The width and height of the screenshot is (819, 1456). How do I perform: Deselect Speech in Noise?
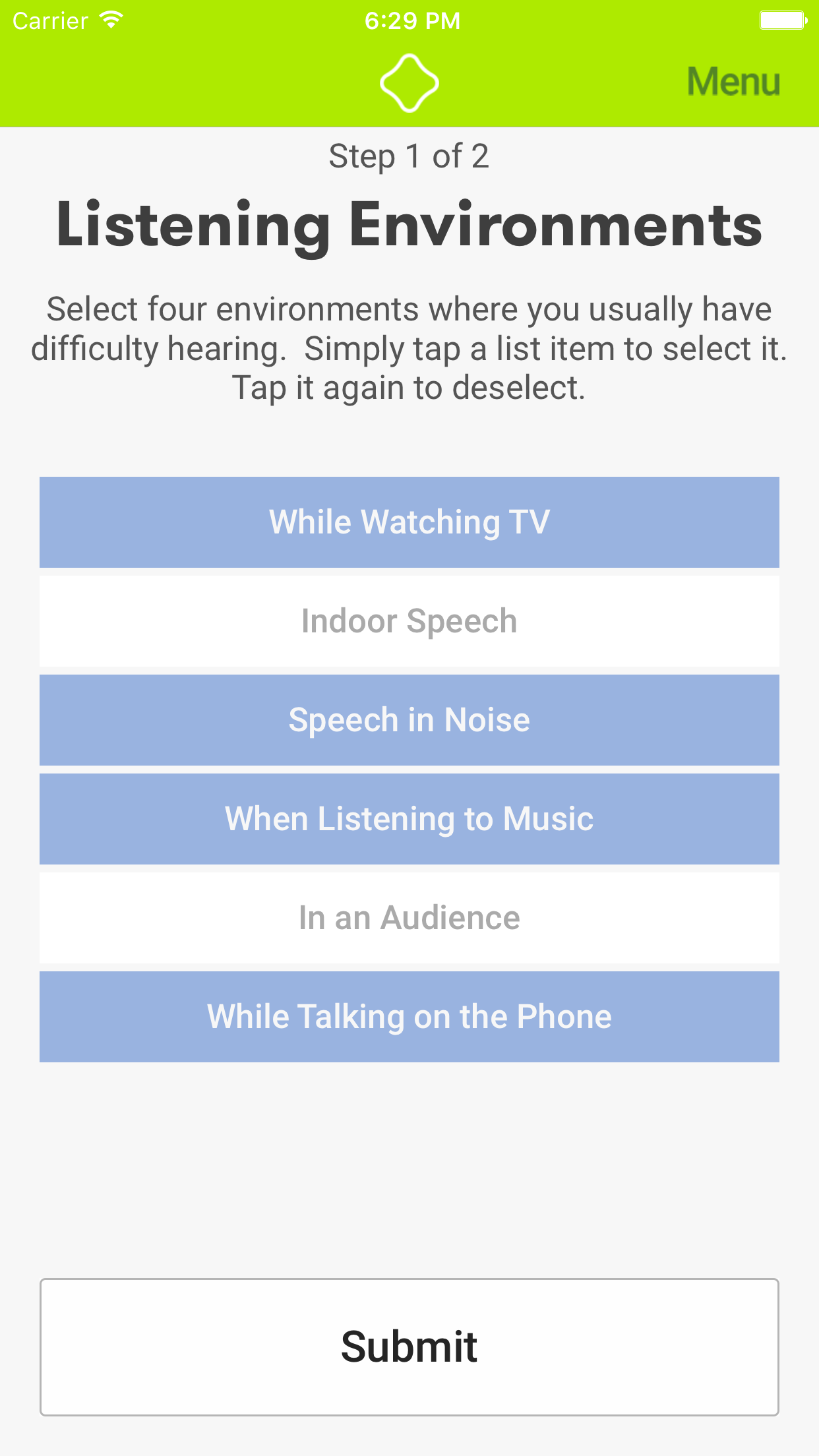pyautogui.click(x=409, y=719)
